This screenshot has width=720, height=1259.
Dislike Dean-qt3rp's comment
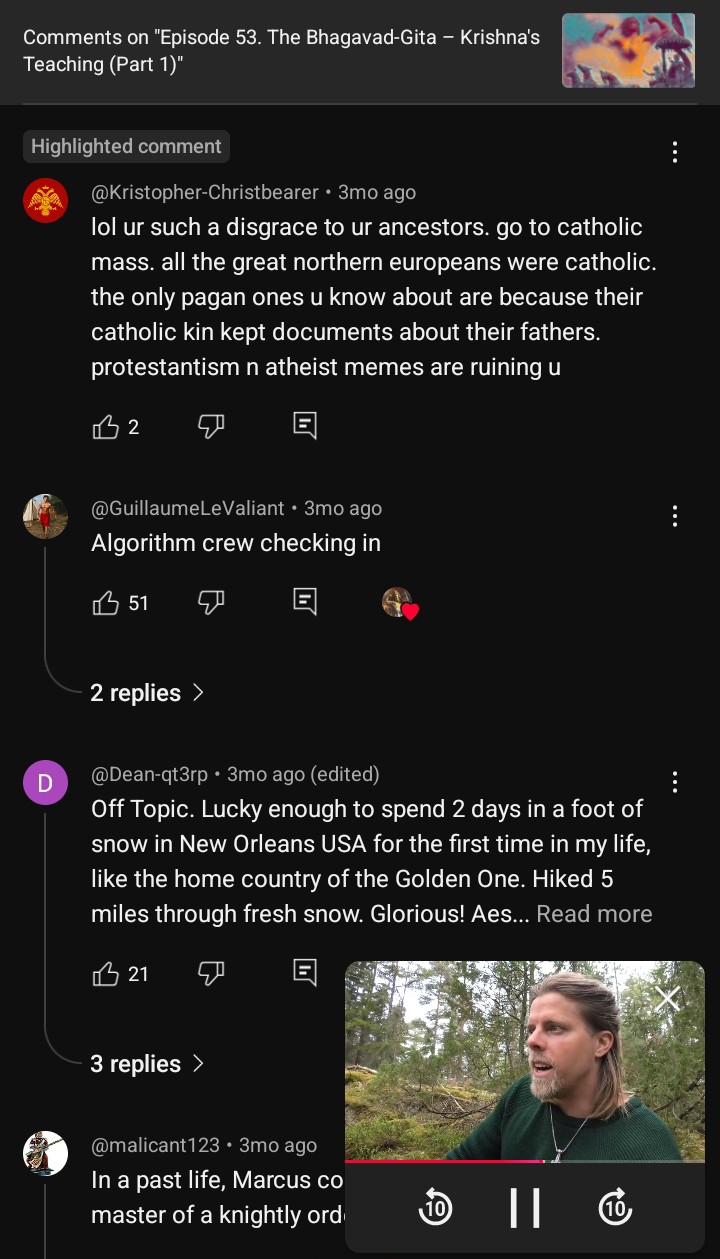point(211,973)
